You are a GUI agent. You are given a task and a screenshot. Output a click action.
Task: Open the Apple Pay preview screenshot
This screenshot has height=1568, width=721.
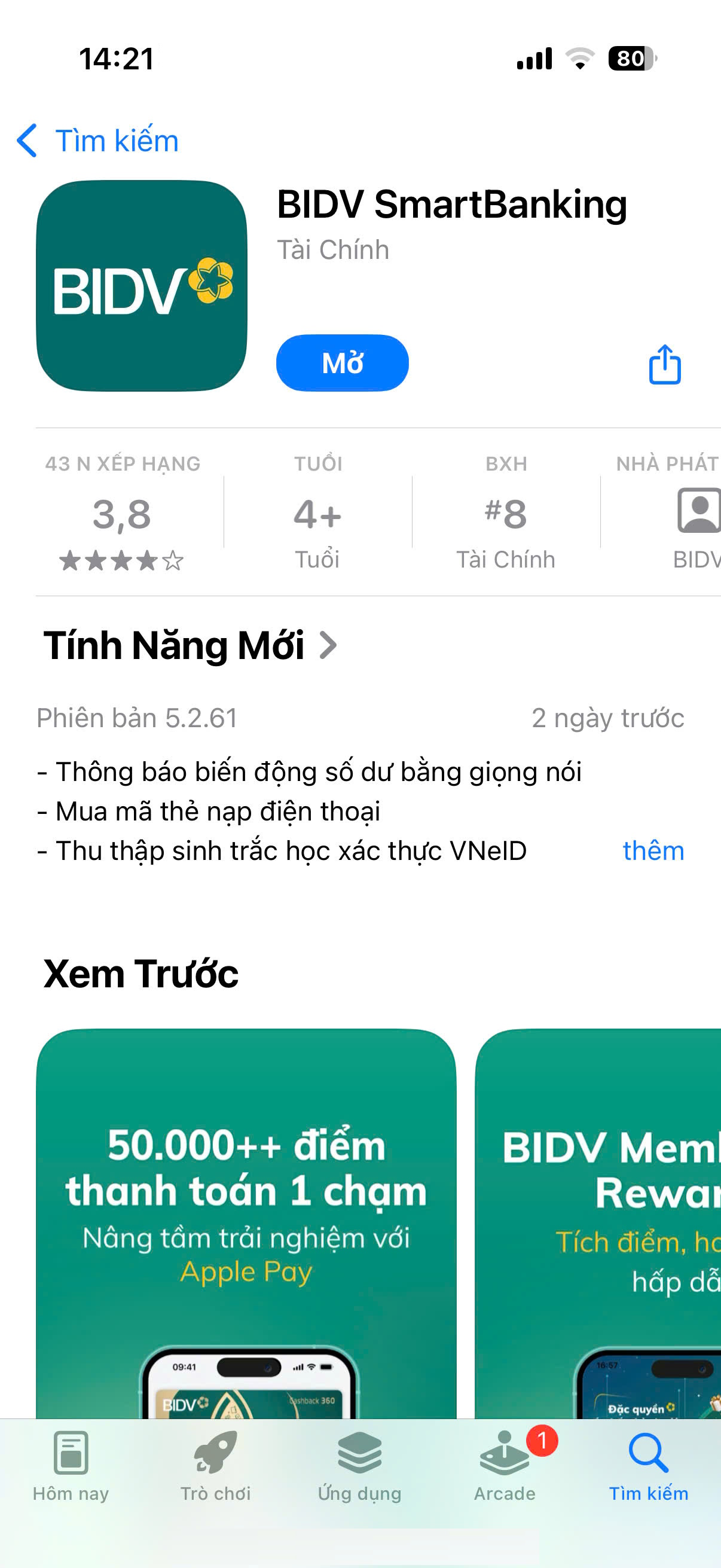pyautogui.click(x=246, y=1224)
